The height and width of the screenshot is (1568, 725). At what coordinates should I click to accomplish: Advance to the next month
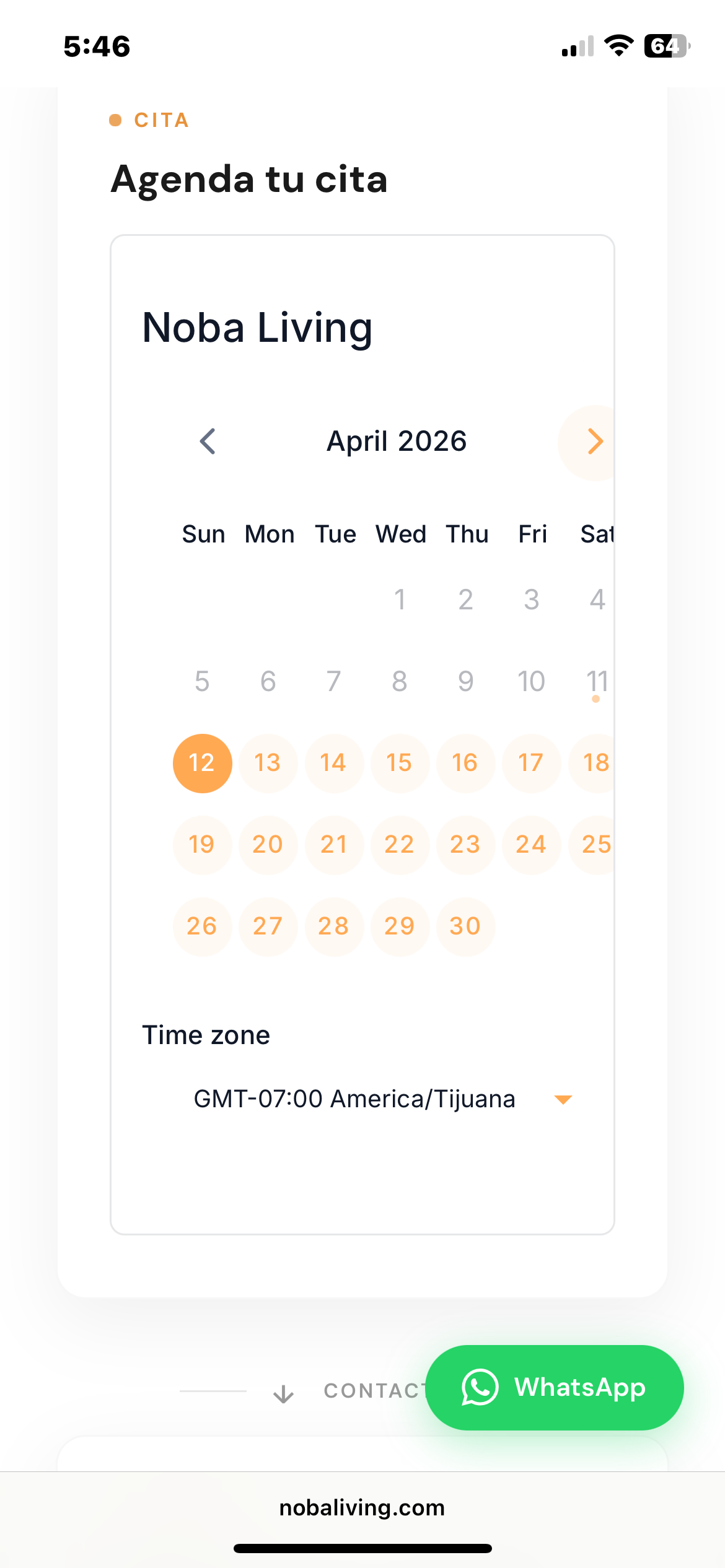click(594, 442)
